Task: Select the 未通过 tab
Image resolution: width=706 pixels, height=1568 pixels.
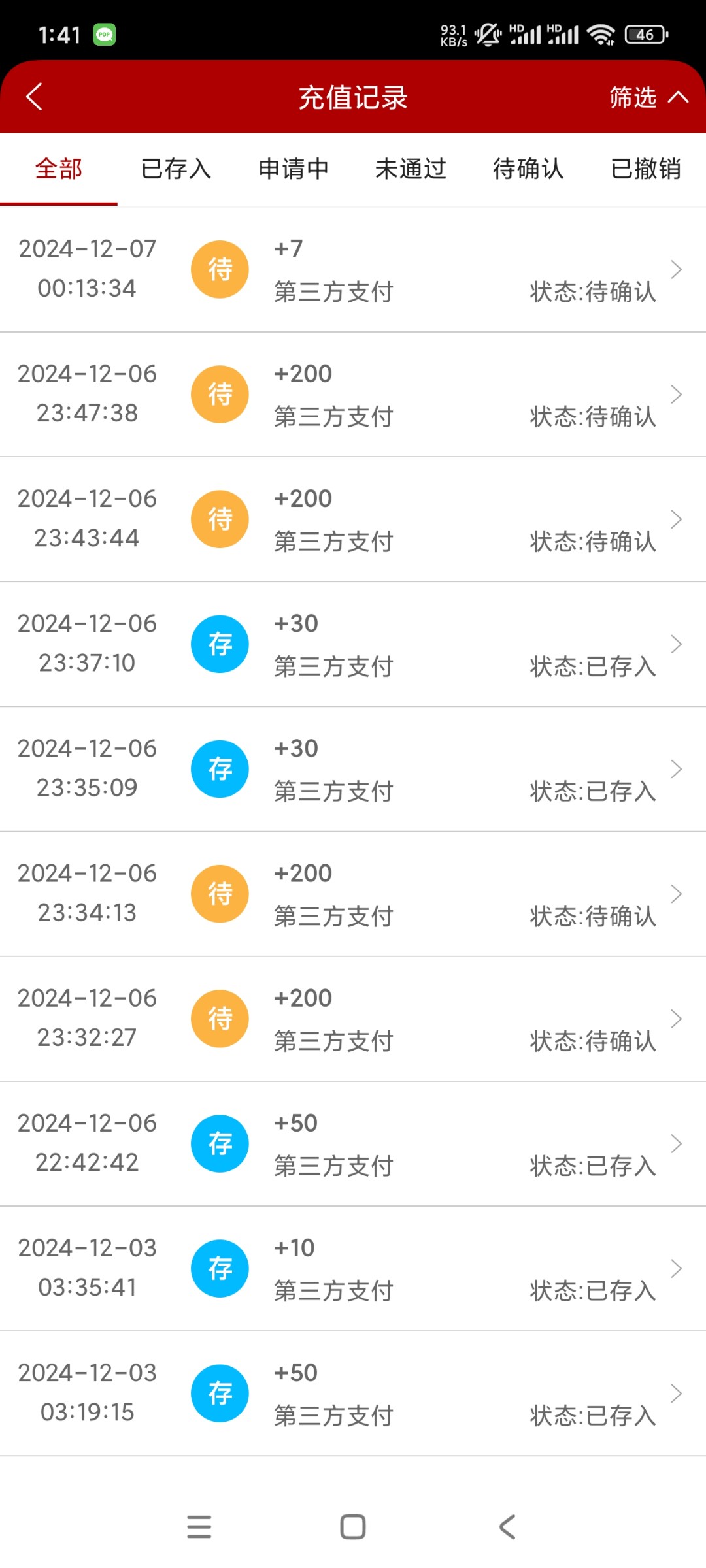Action: click(x=411, y=169)
